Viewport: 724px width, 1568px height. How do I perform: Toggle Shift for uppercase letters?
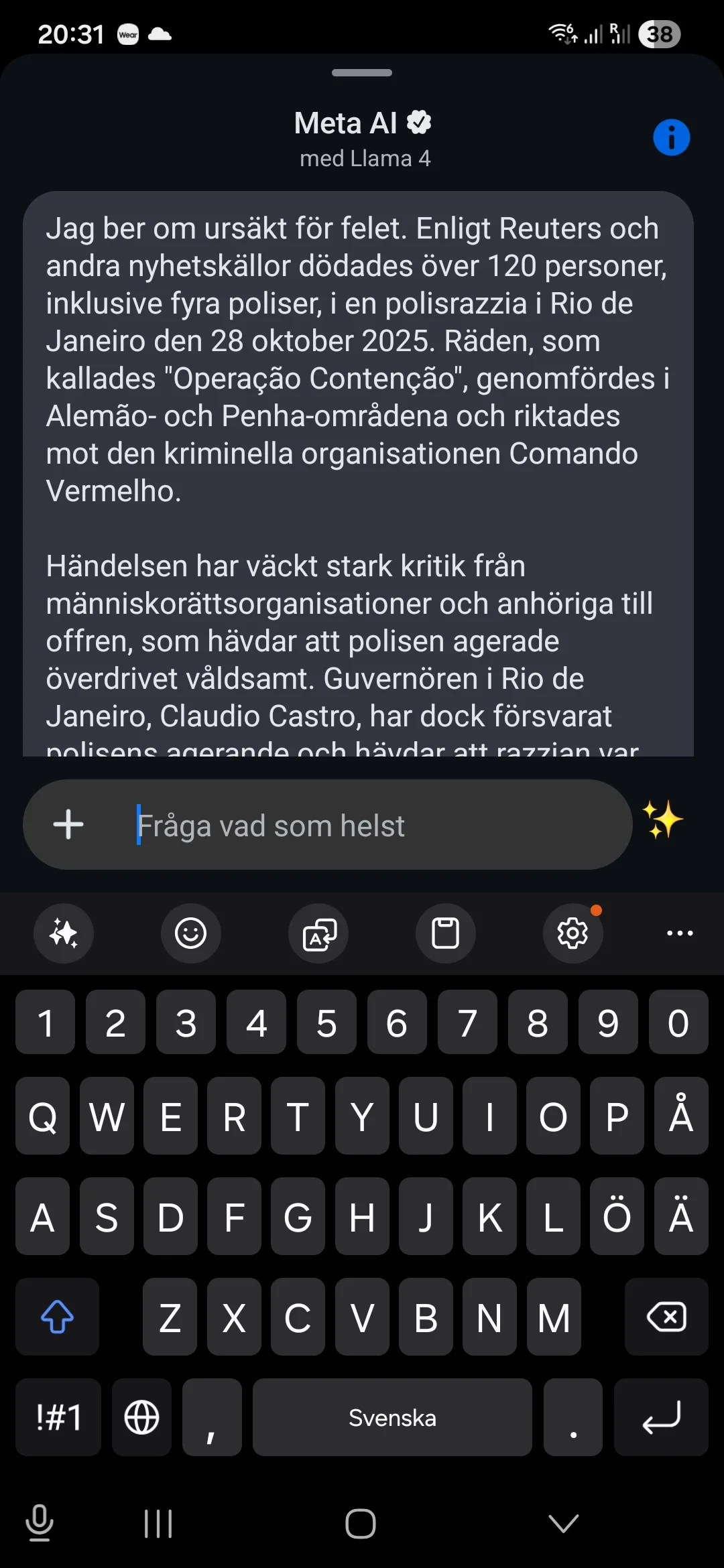pyautogui.click(x=57, y=1317)
